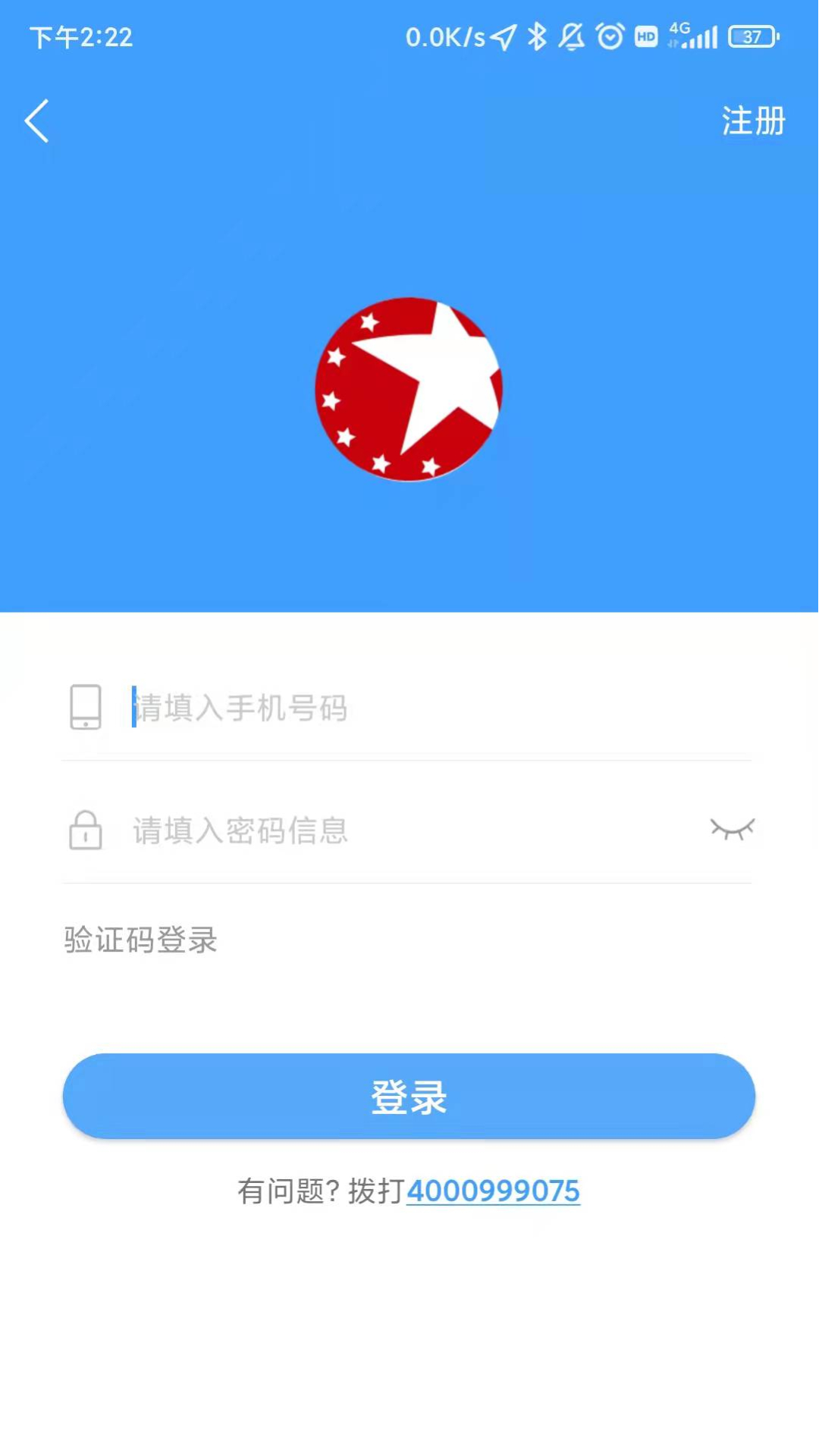Screen dimensions: 819x1456
Task: Open 注册 to register a new account
Action: 752,121
